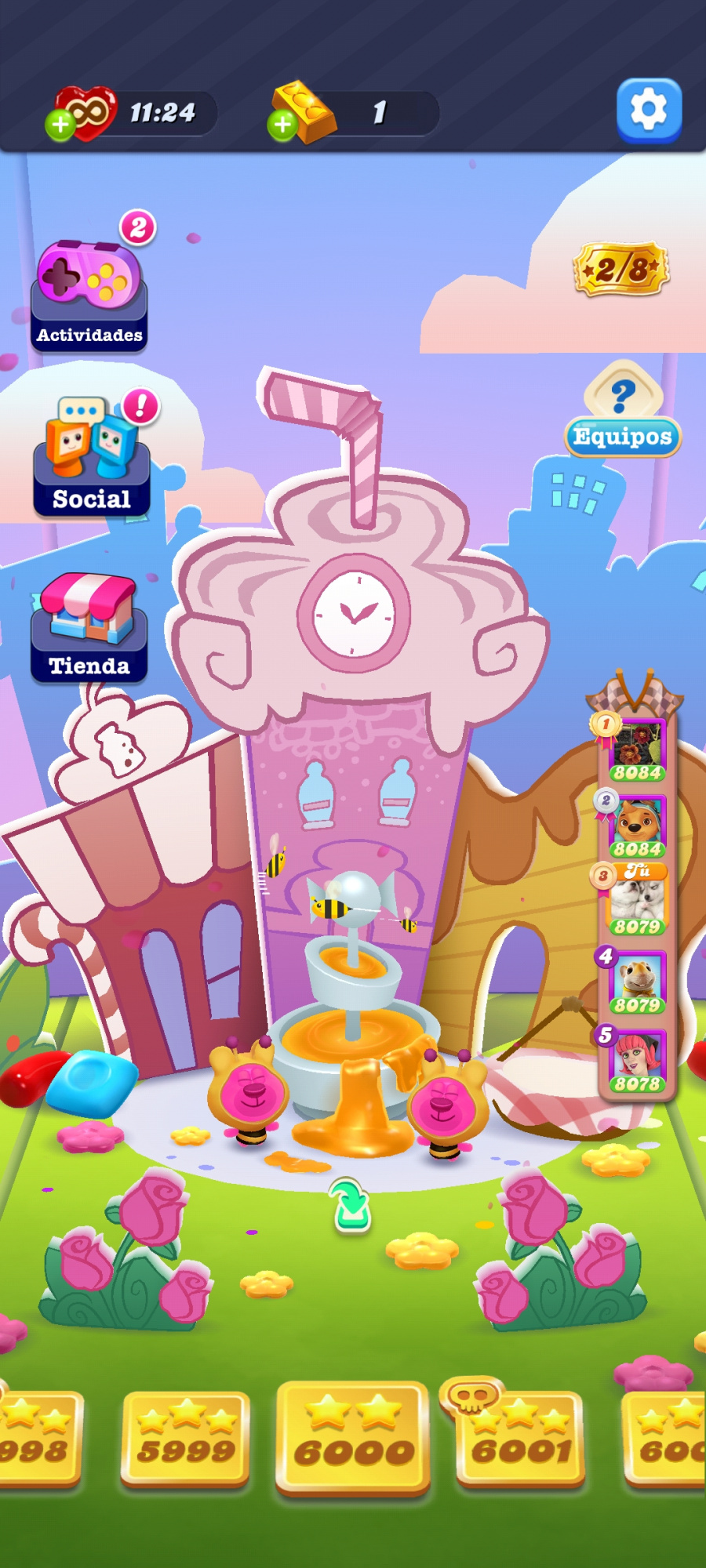View the fourth-place player on leaderboard
This screenshot has width=706, height=1568.
point(636,982)
